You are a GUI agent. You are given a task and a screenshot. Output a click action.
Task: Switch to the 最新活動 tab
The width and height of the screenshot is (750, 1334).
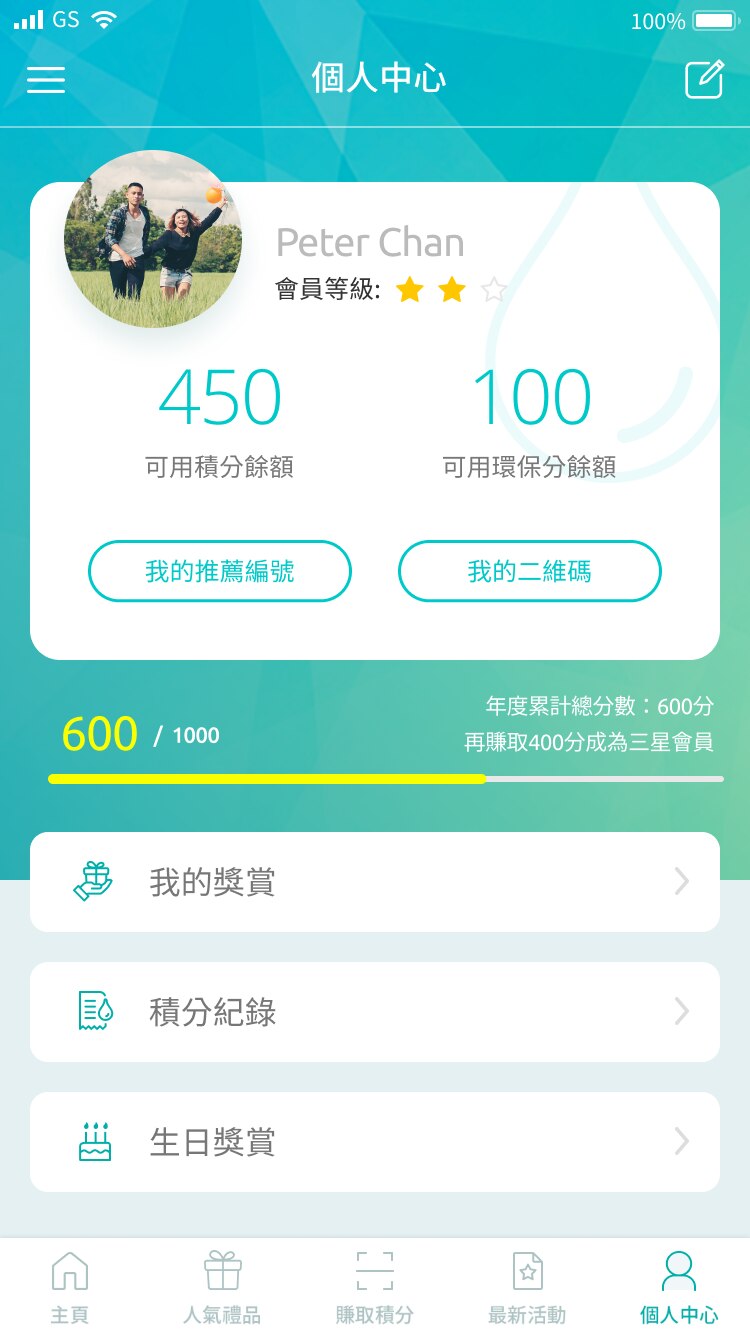pos(527,1287)
